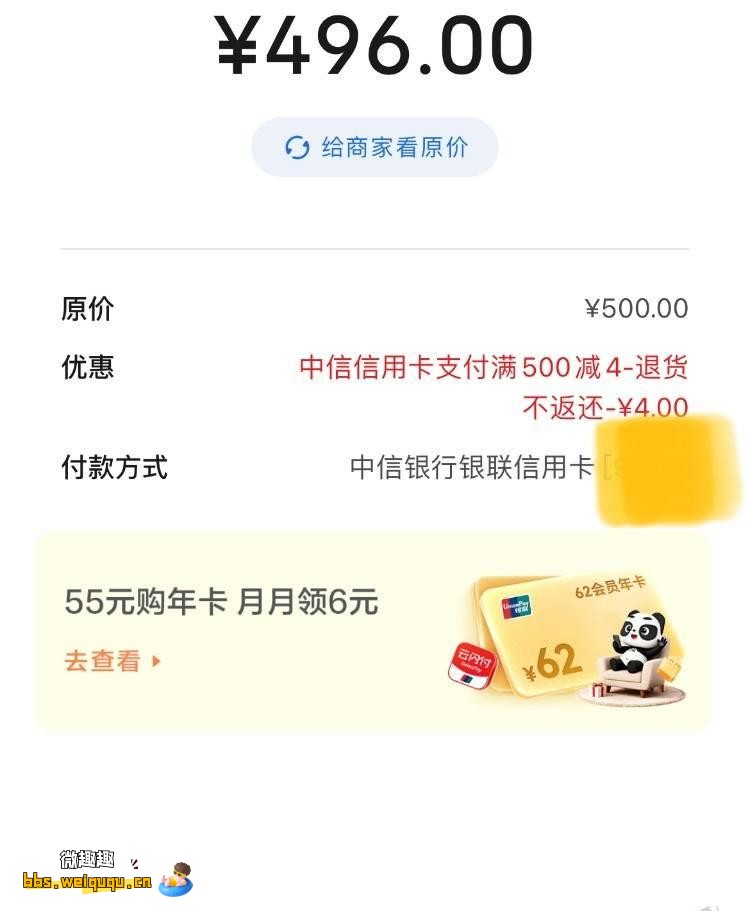The image size is (750, 911).
Task: Select the 付款方式 row
Action: [113, 468]
